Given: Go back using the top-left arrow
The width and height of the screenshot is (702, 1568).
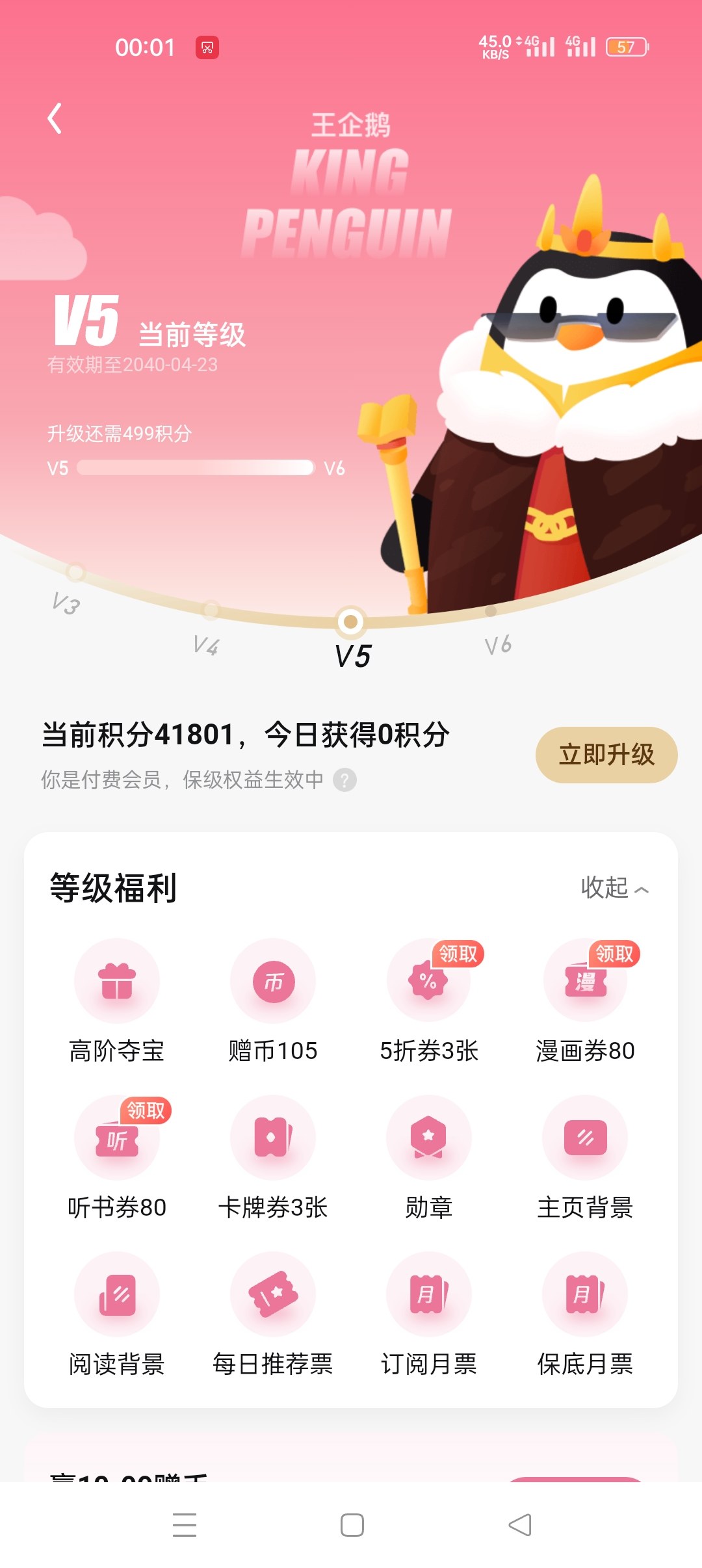Looking at the screenshot, I should click(x=55, y=118).
